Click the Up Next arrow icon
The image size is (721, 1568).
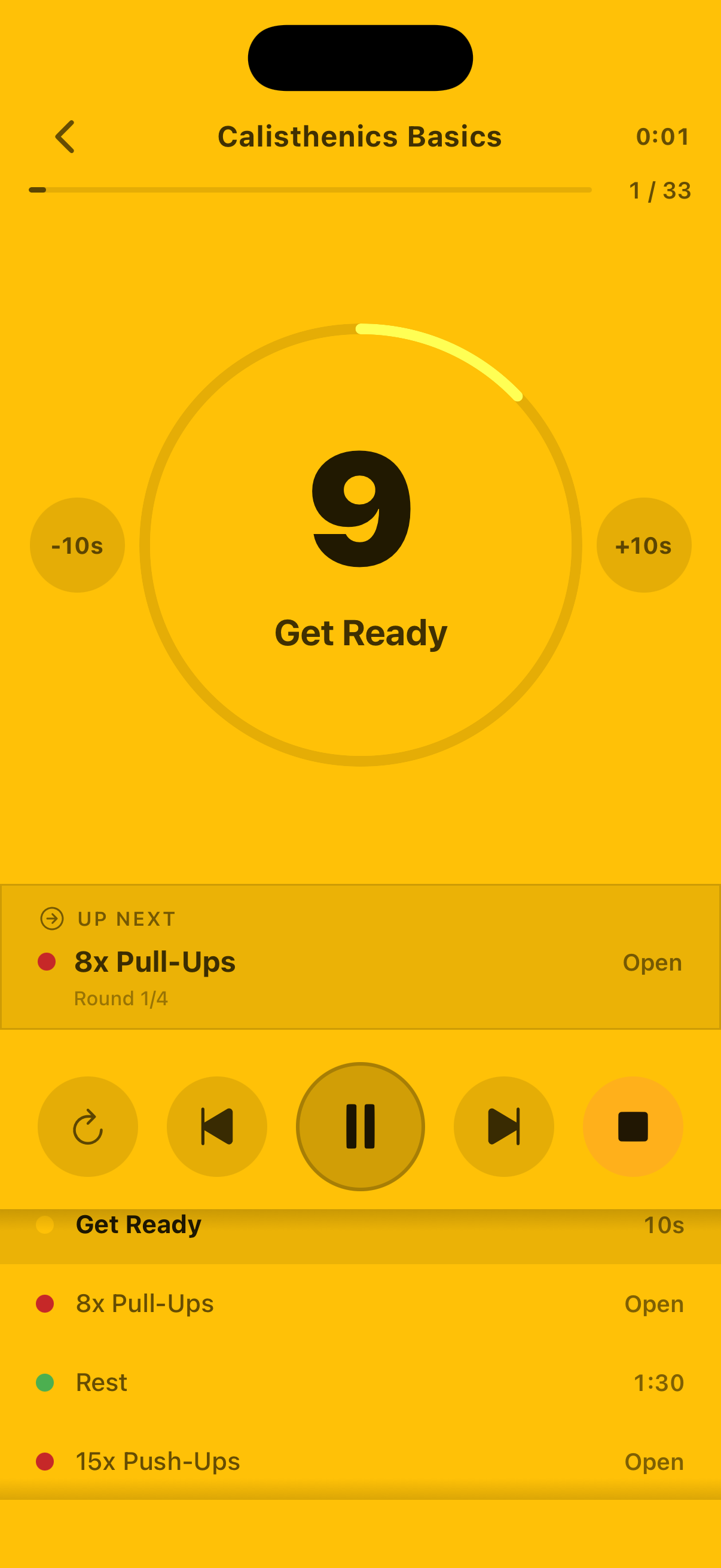[x=53, y=919]
